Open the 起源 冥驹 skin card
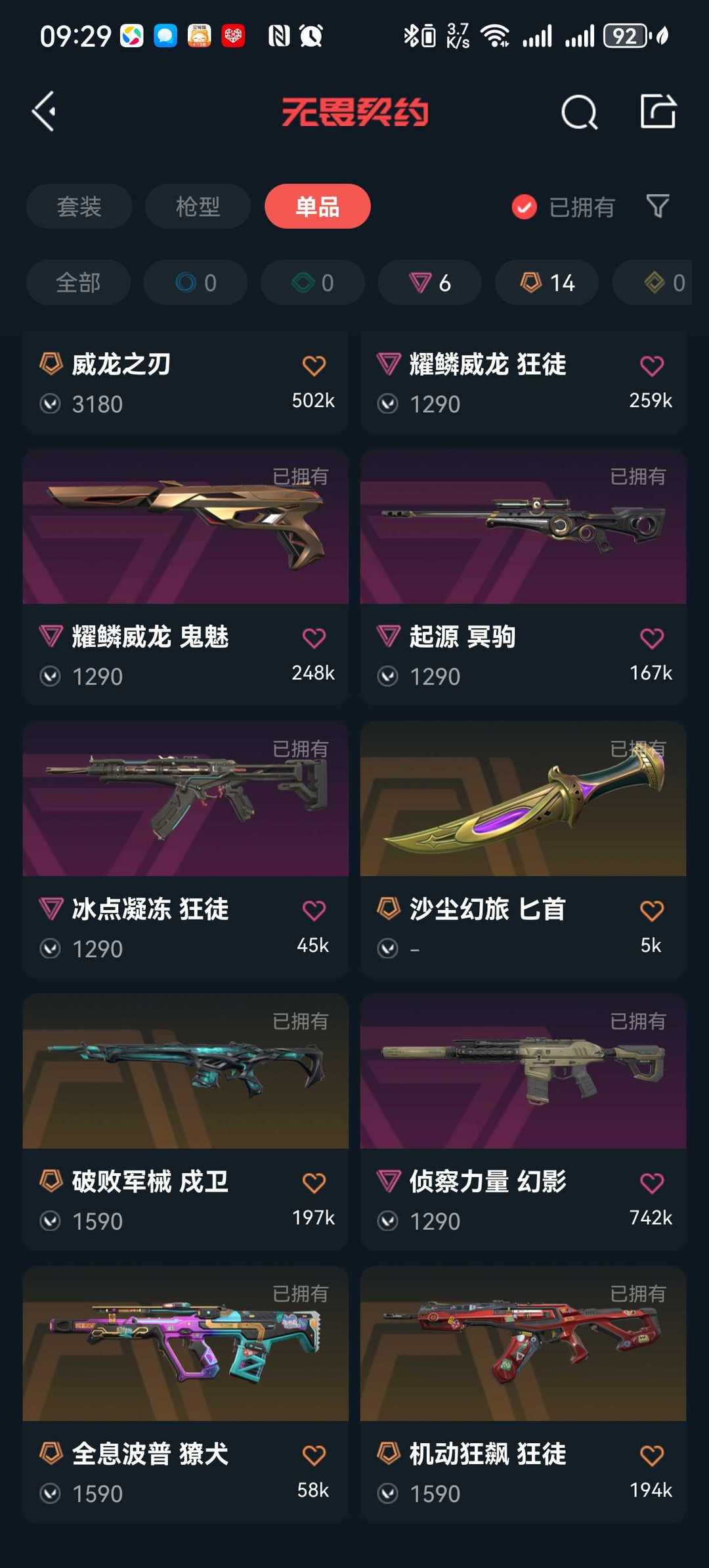Image resolution: width=709 pixels, height=1568 pixels. 523,577
